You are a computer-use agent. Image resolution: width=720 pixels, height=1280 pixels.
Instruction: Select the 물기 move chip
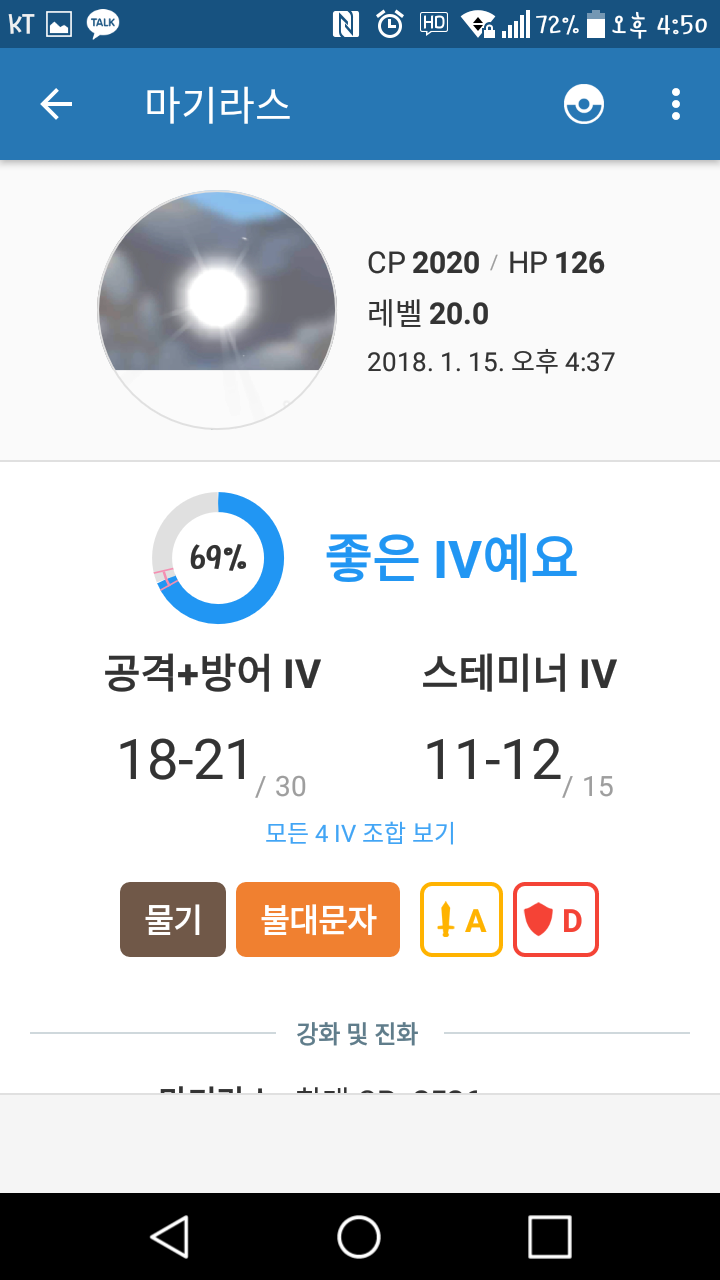pos(173,920)
